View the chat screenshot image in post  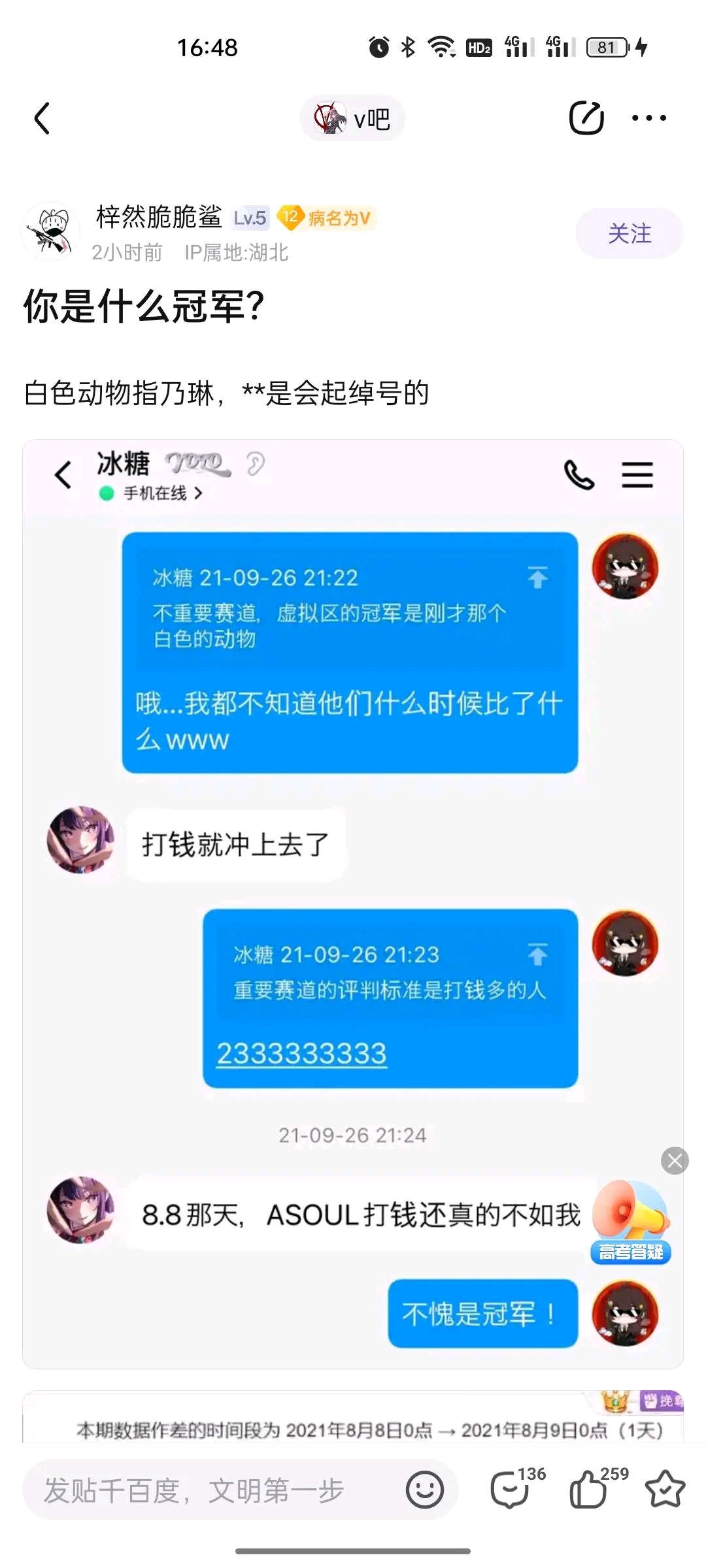pos(352,849)
